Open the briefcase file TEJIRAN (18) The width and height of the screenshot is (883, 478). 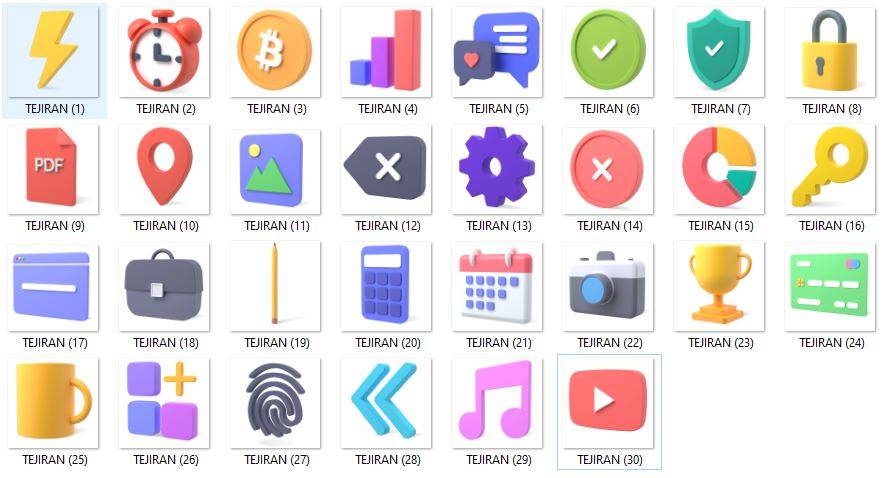click(165, 286)
